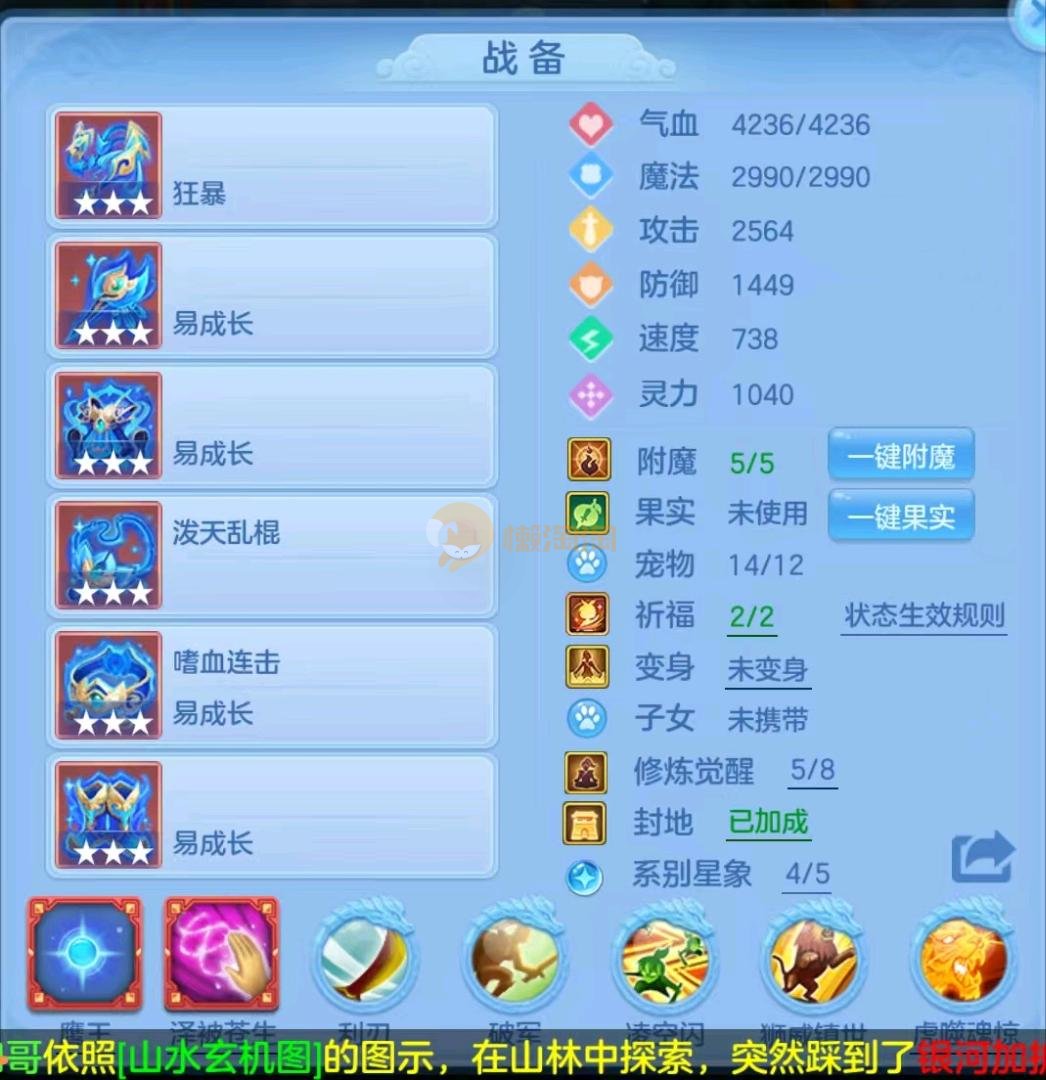Tap the 祈福 2/2 status
Viewport: 1046px width, 1080px height.
point(752,617)
